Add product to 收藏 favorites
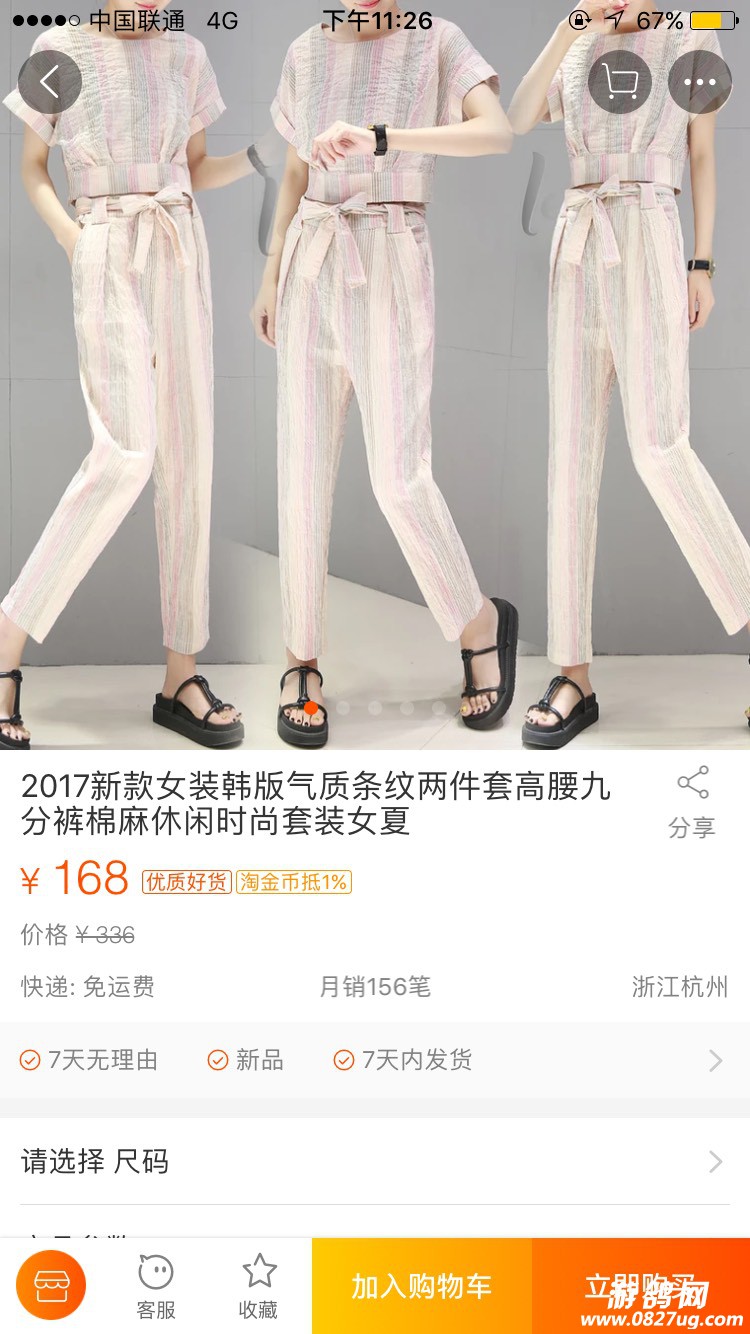750x1334 pixels. [258, 1287]
